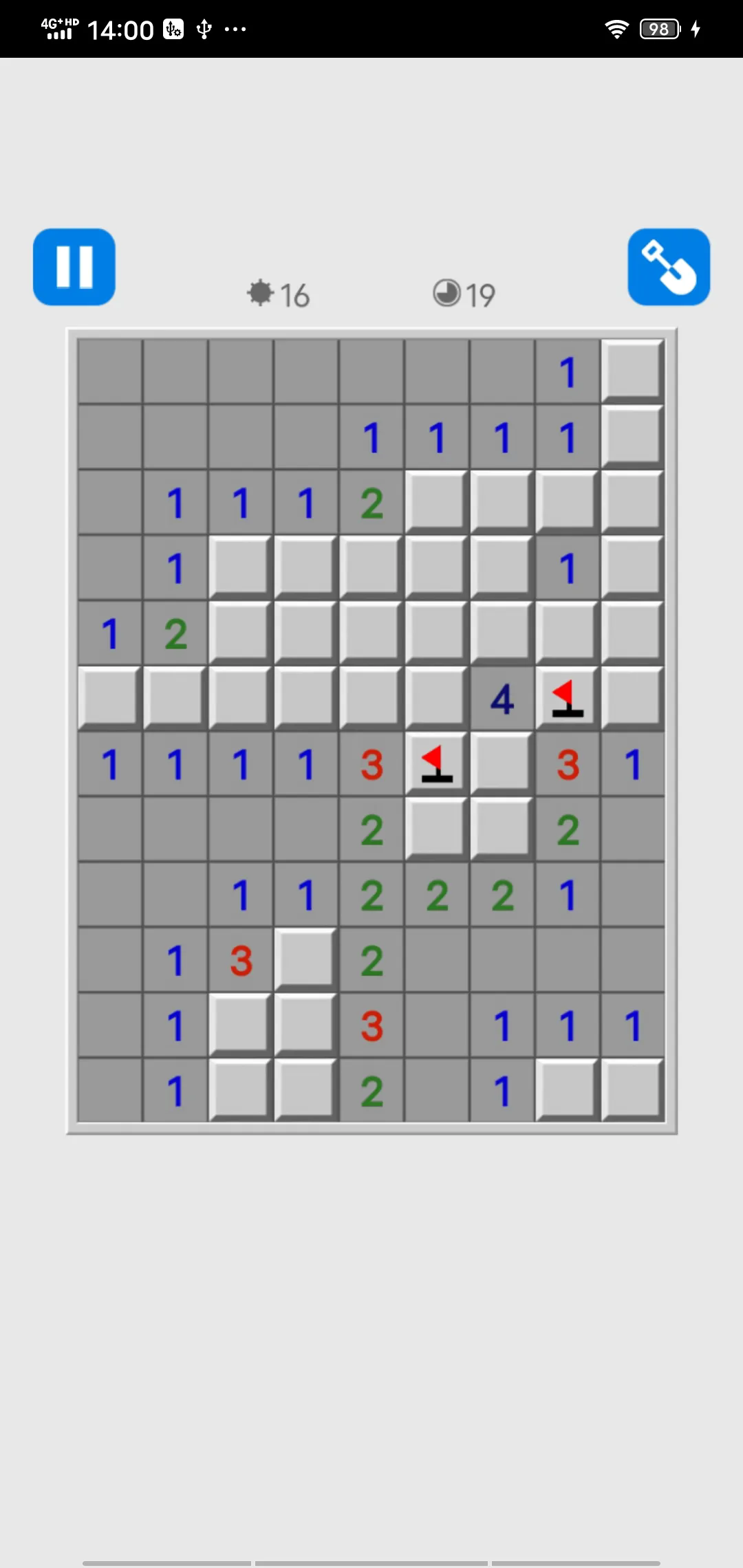Tap the flagged tile directly right of a red 3
This screenshot has width=743, height=1568.
[437, 764]
